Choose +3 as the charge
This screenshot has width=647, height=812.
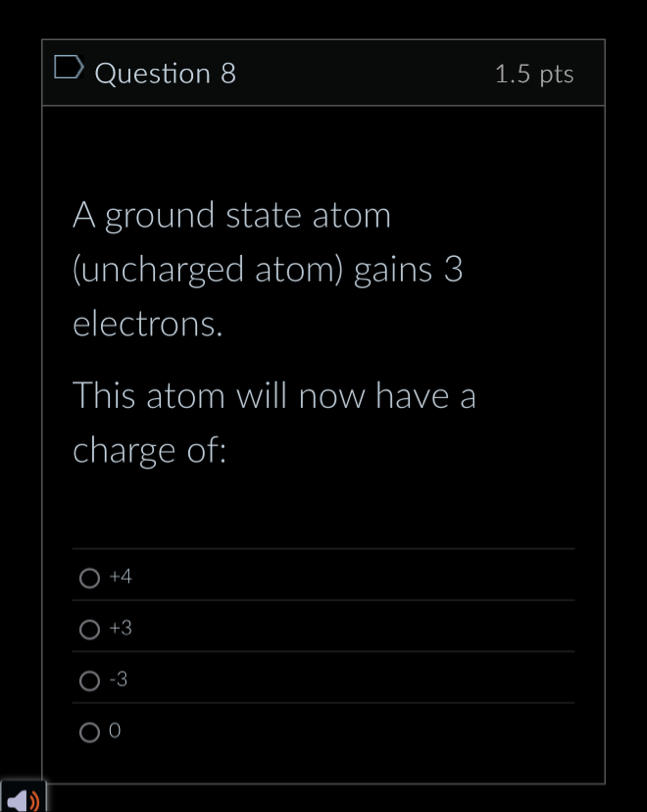pos(90,629)
